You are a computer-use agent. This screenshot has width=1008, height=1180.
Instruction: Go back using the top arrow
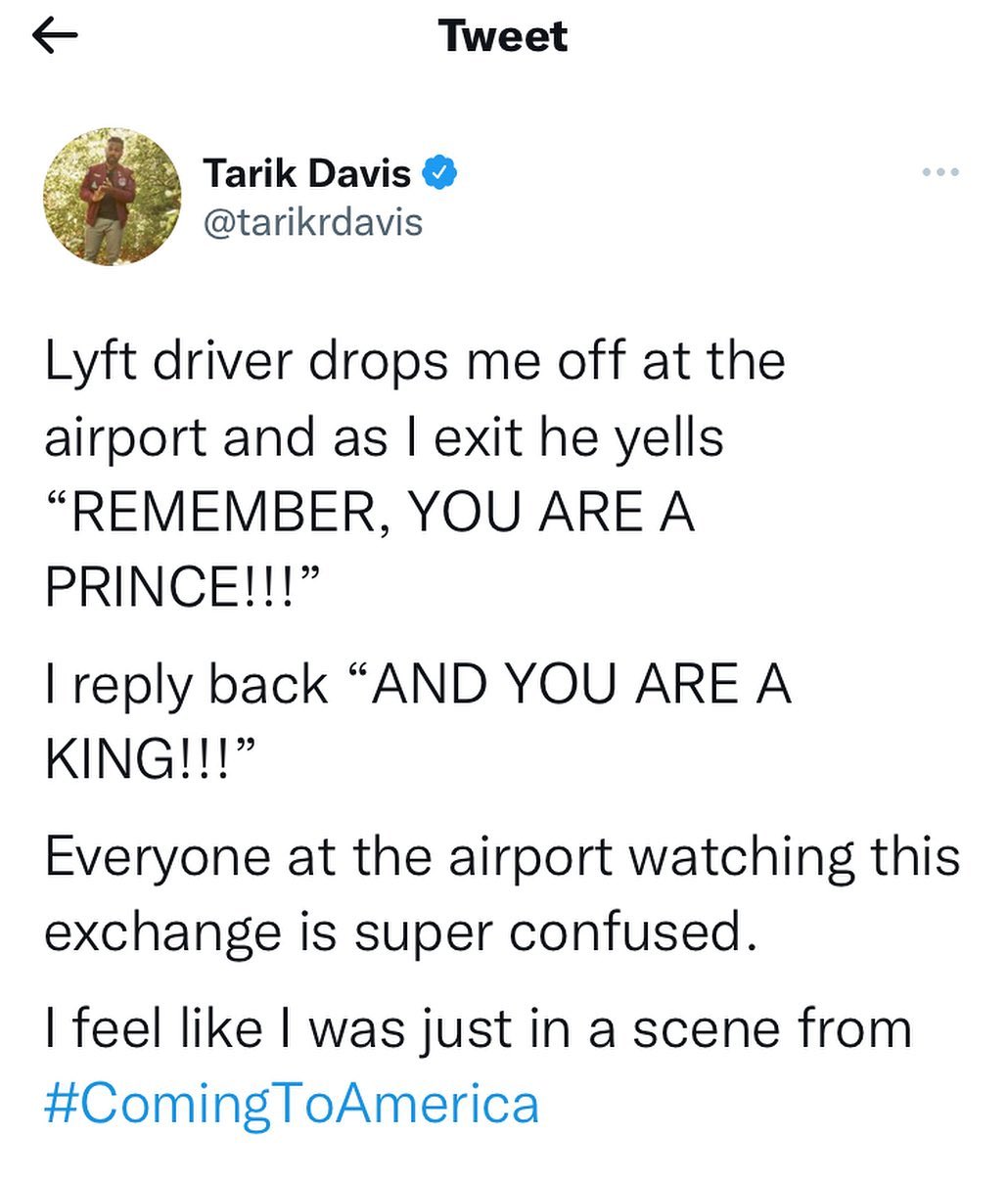click(55, 36)
